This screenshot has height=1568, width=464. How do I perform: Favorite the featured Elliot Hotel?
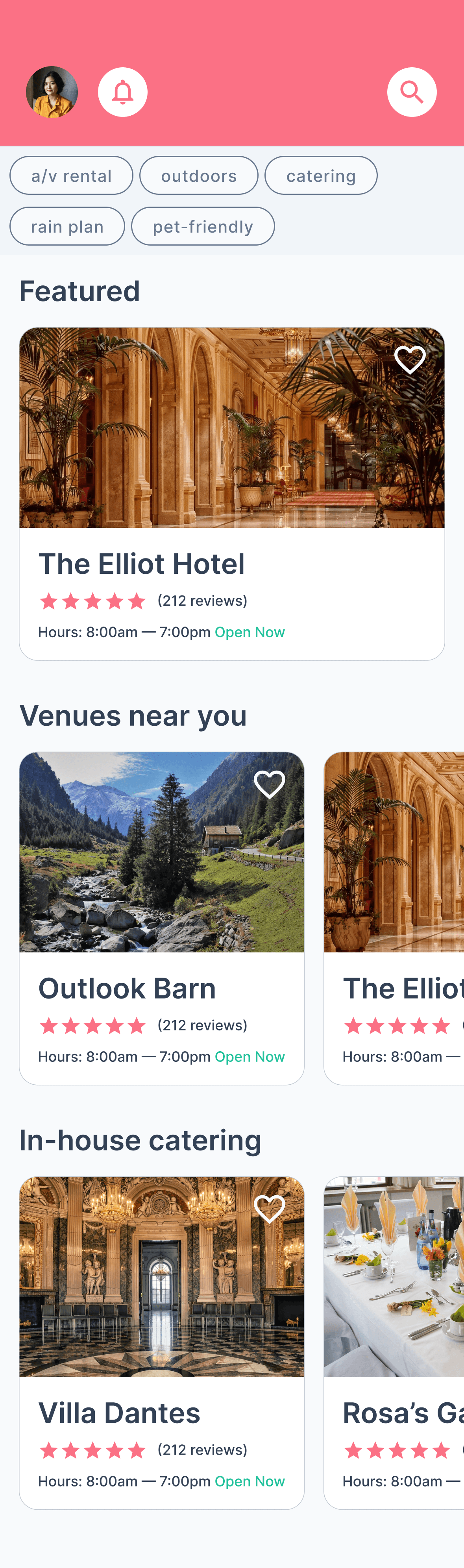click(x=410, y=360)
